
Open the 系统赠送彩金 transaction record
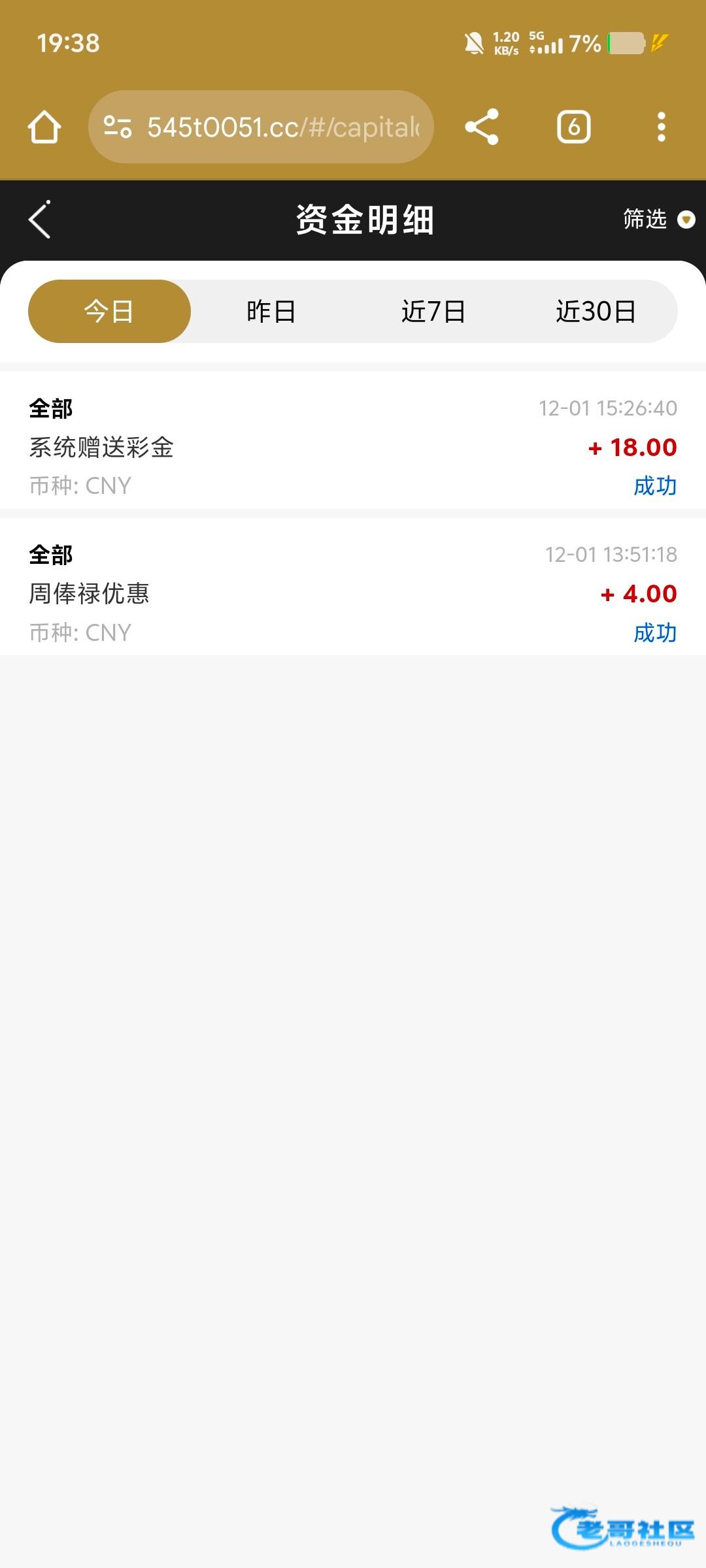[353, 447]
